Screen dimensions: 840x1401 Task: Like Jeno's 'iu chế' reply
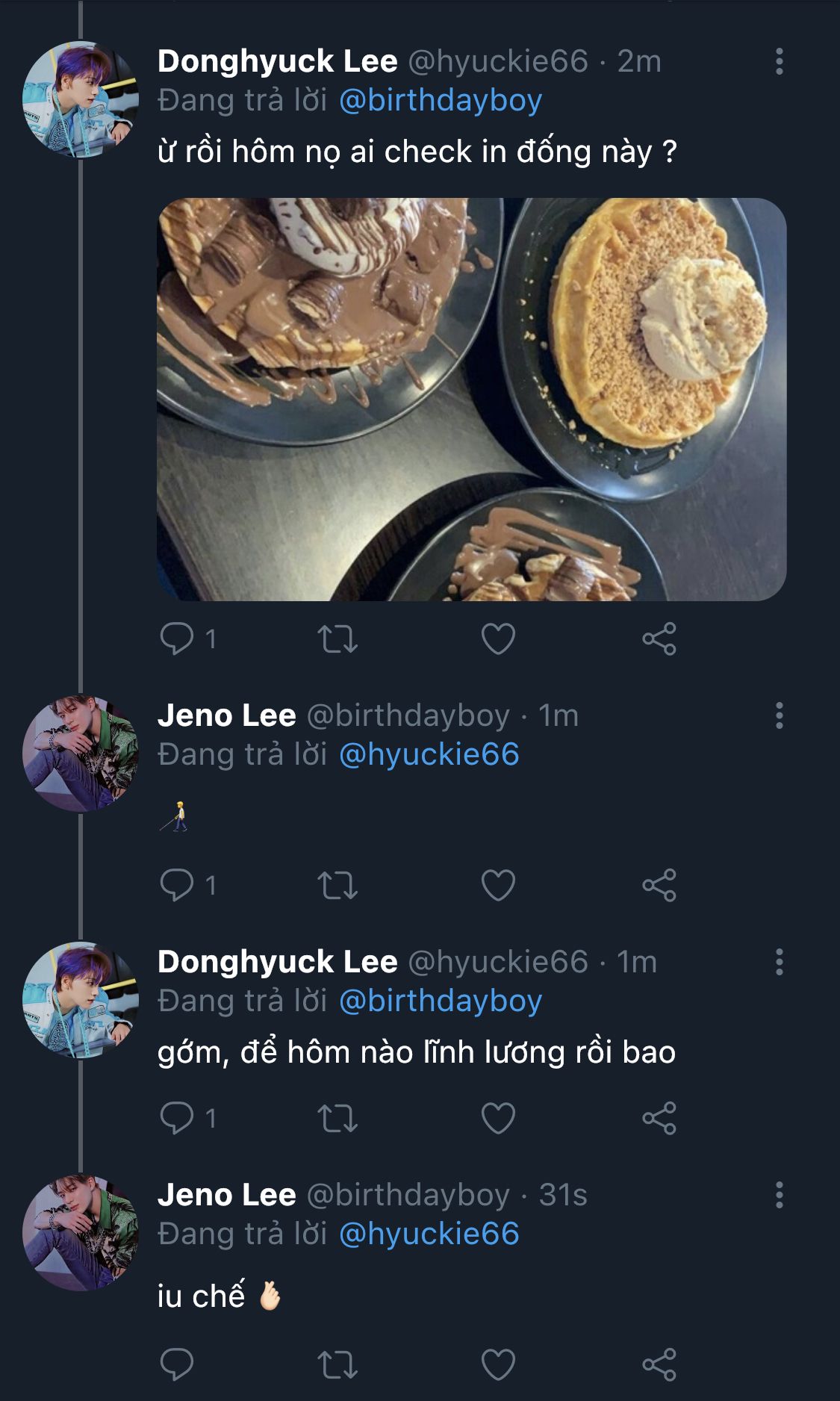pos(498,1364)
